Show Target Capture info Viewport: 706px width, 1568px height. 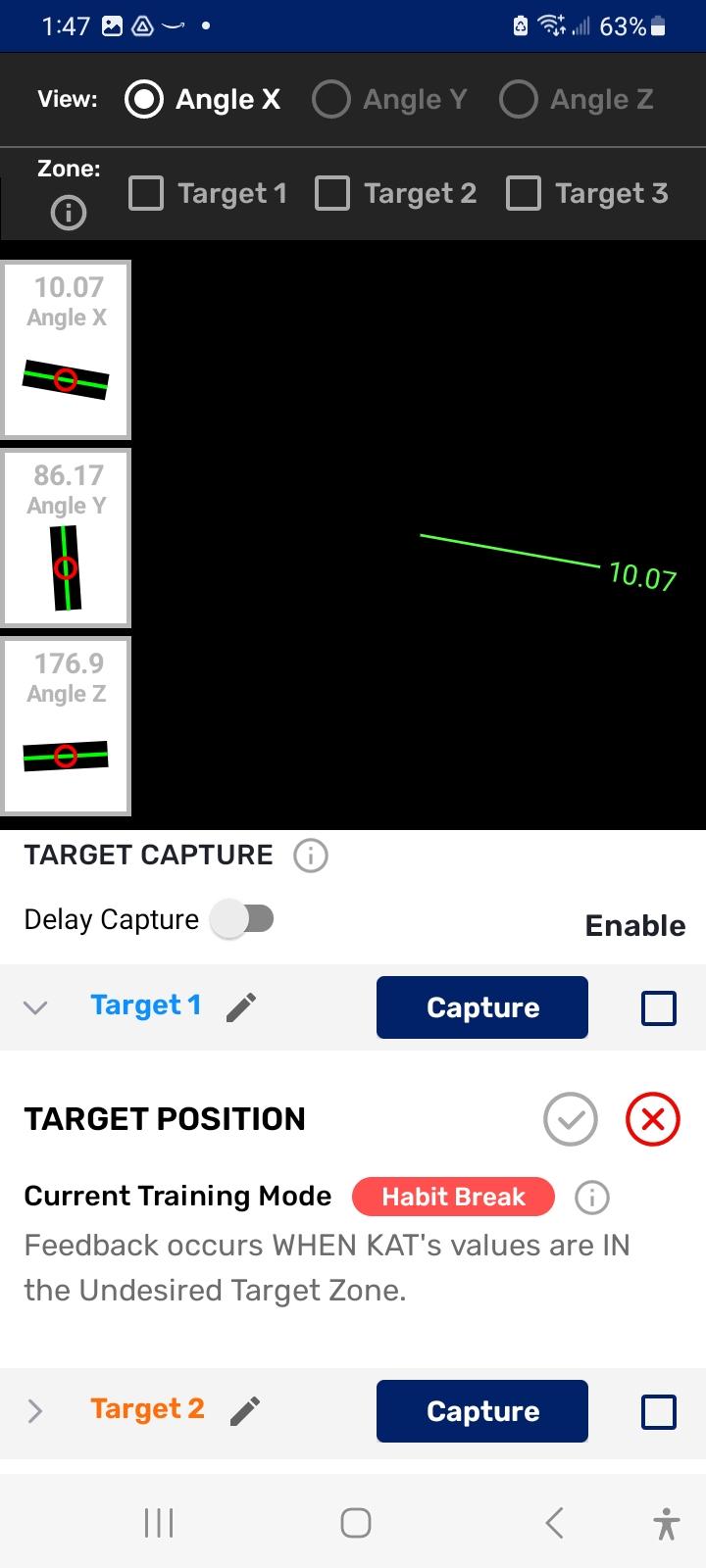[311, 856]
